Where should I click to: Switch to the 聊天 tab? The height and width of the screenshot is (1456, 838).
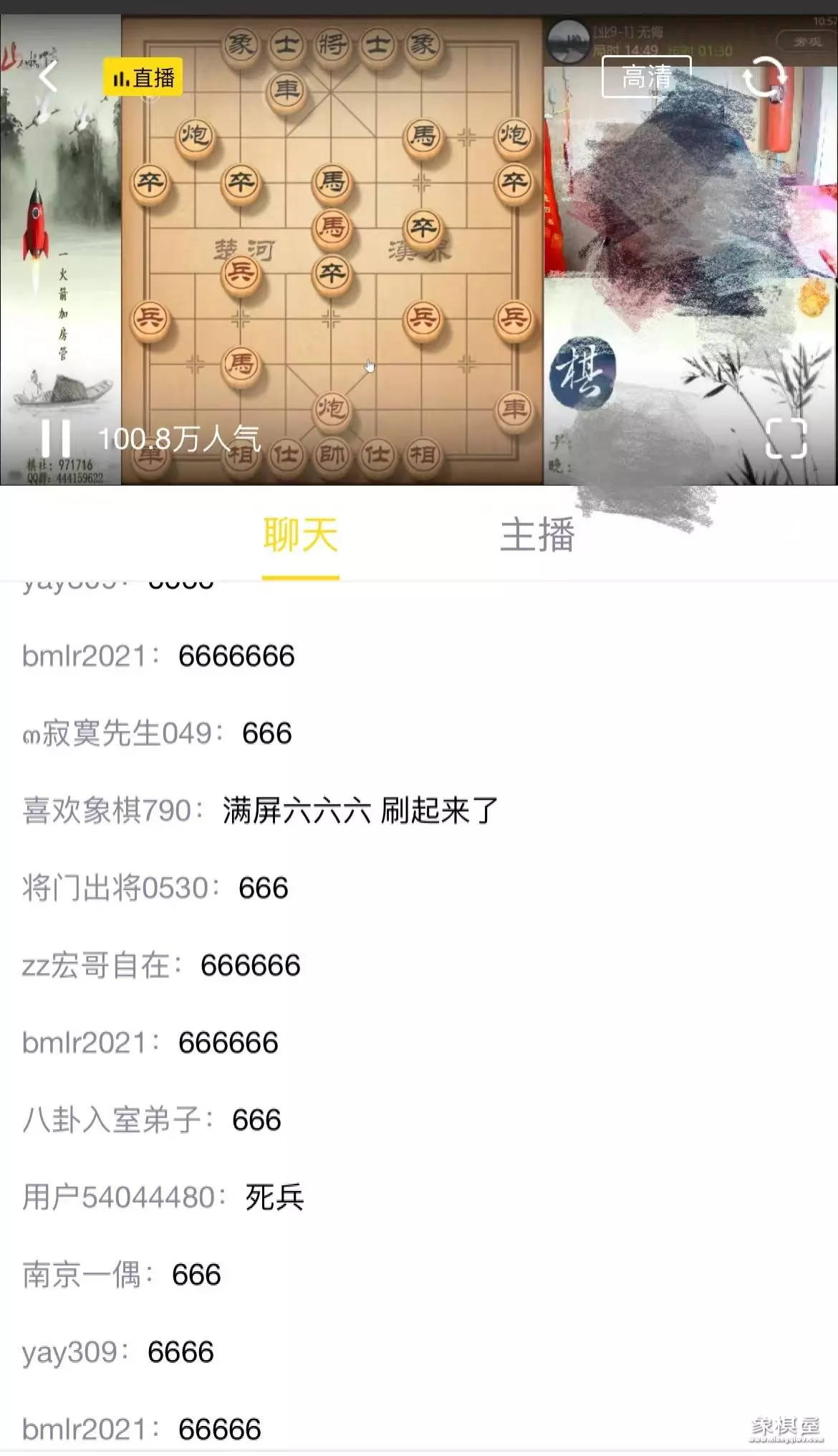click(300, 535)
